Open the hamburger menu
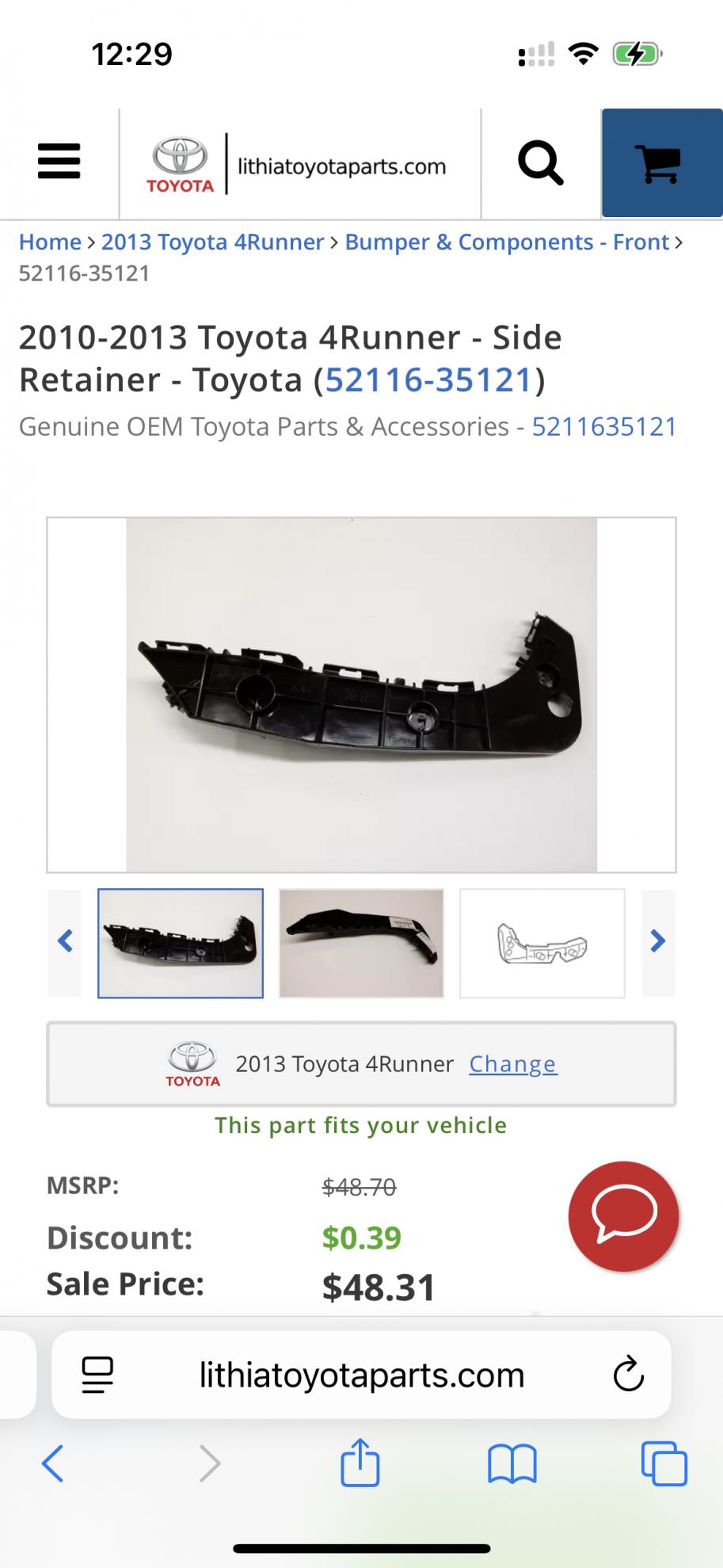Screen dimensions: 723x1568 (x=59, y=162)
